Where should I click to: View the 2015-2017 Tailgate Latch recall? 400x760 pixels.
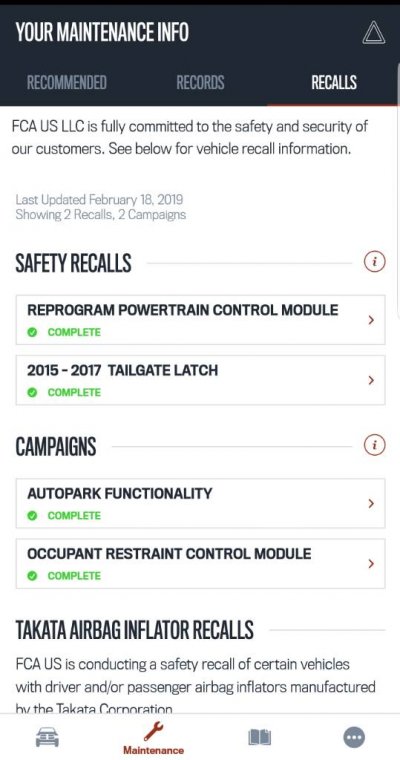coord(200,380)
